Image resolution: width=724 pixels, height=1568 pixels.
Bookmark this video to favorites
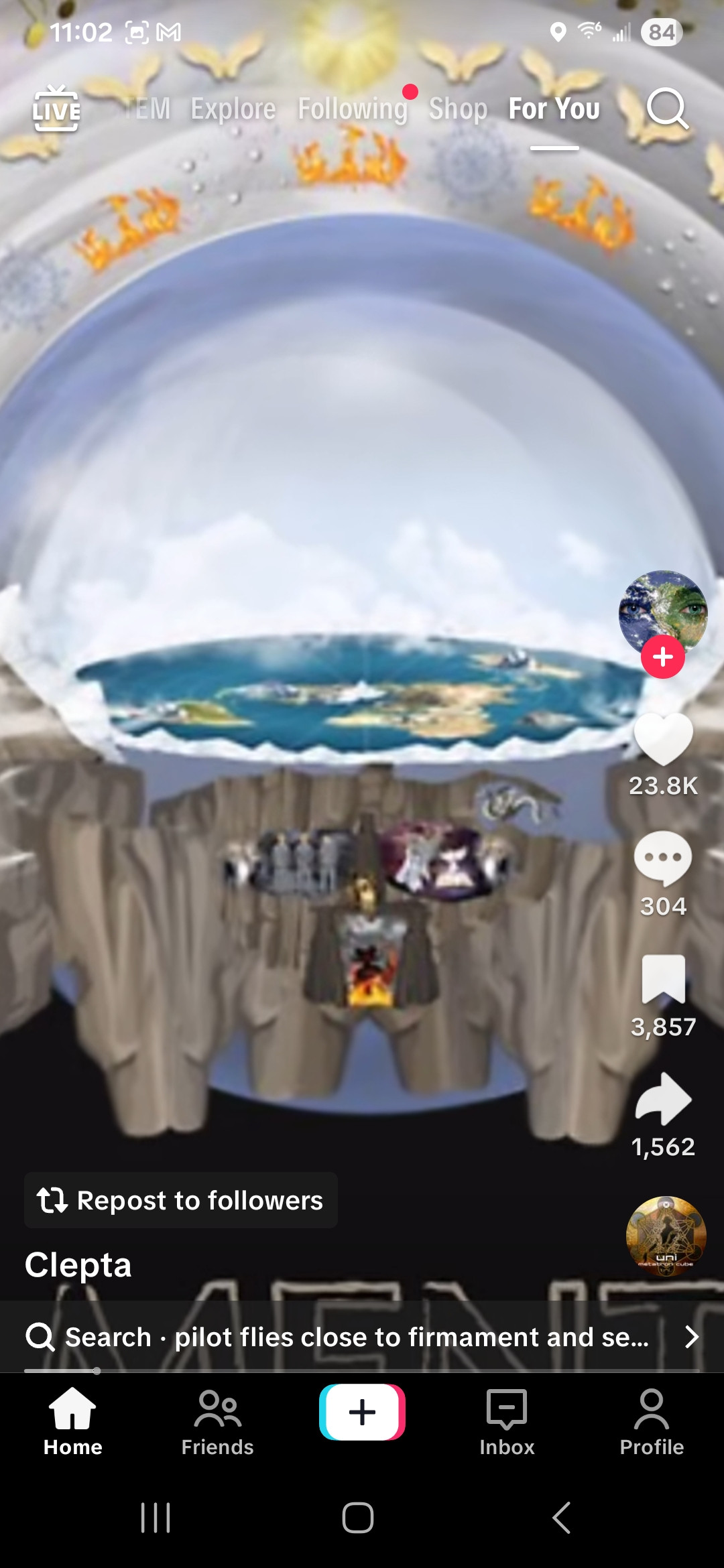point(662,979)
